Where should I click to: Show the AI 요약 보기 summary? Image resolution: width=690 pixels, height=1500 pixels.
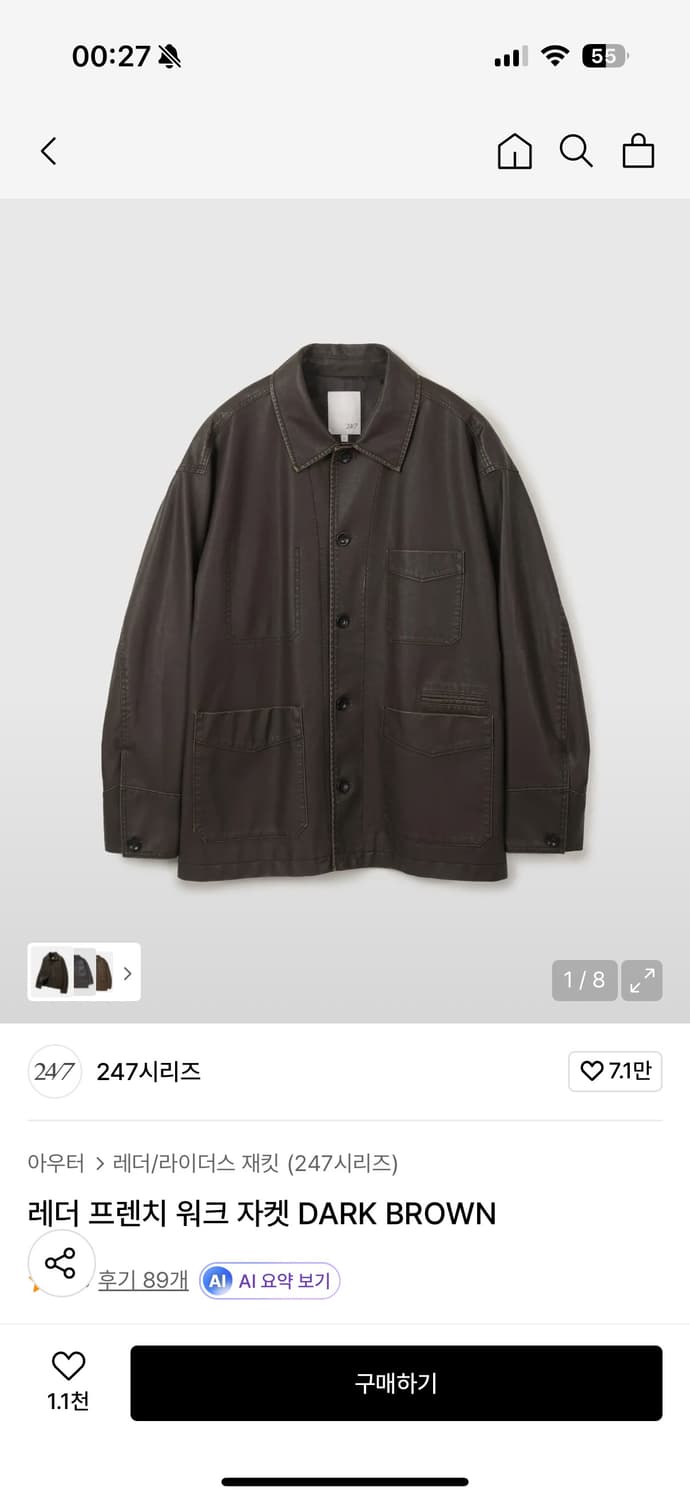pos(270,1280)
